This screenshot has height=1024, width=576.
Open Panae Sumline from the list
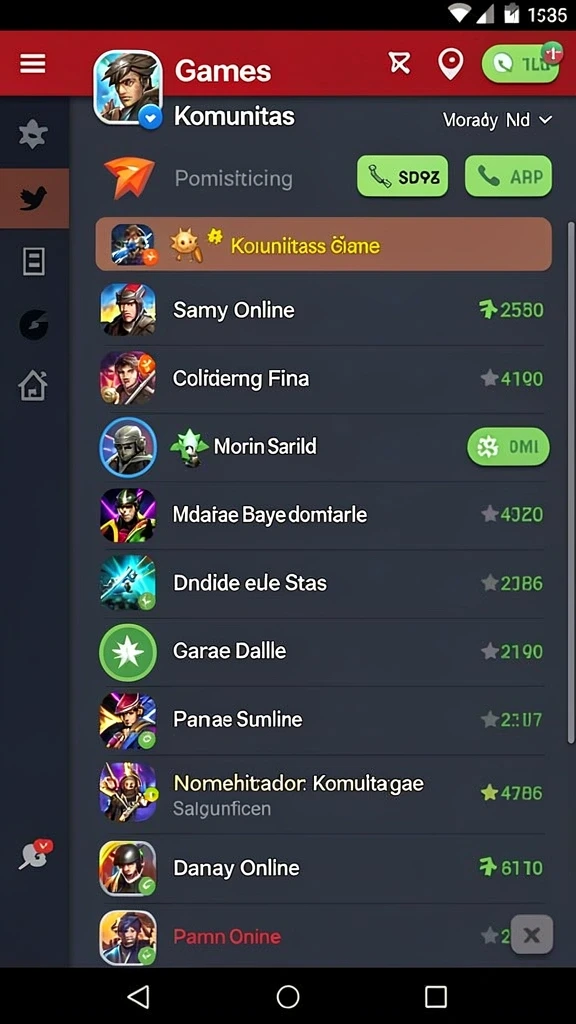pyautogui.click(x=323, y=720)
